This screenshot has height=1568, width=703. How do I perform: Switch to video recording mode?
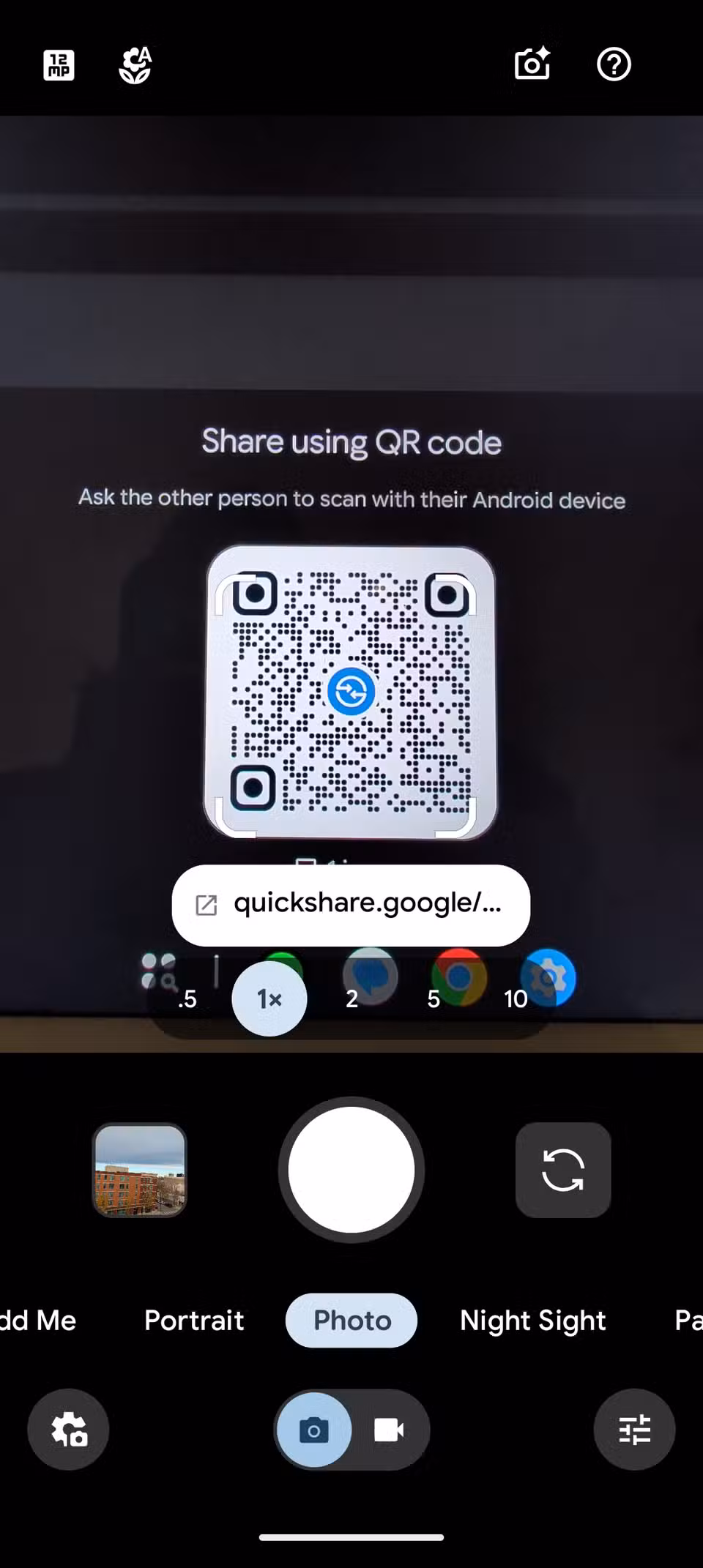point(389,1430)
